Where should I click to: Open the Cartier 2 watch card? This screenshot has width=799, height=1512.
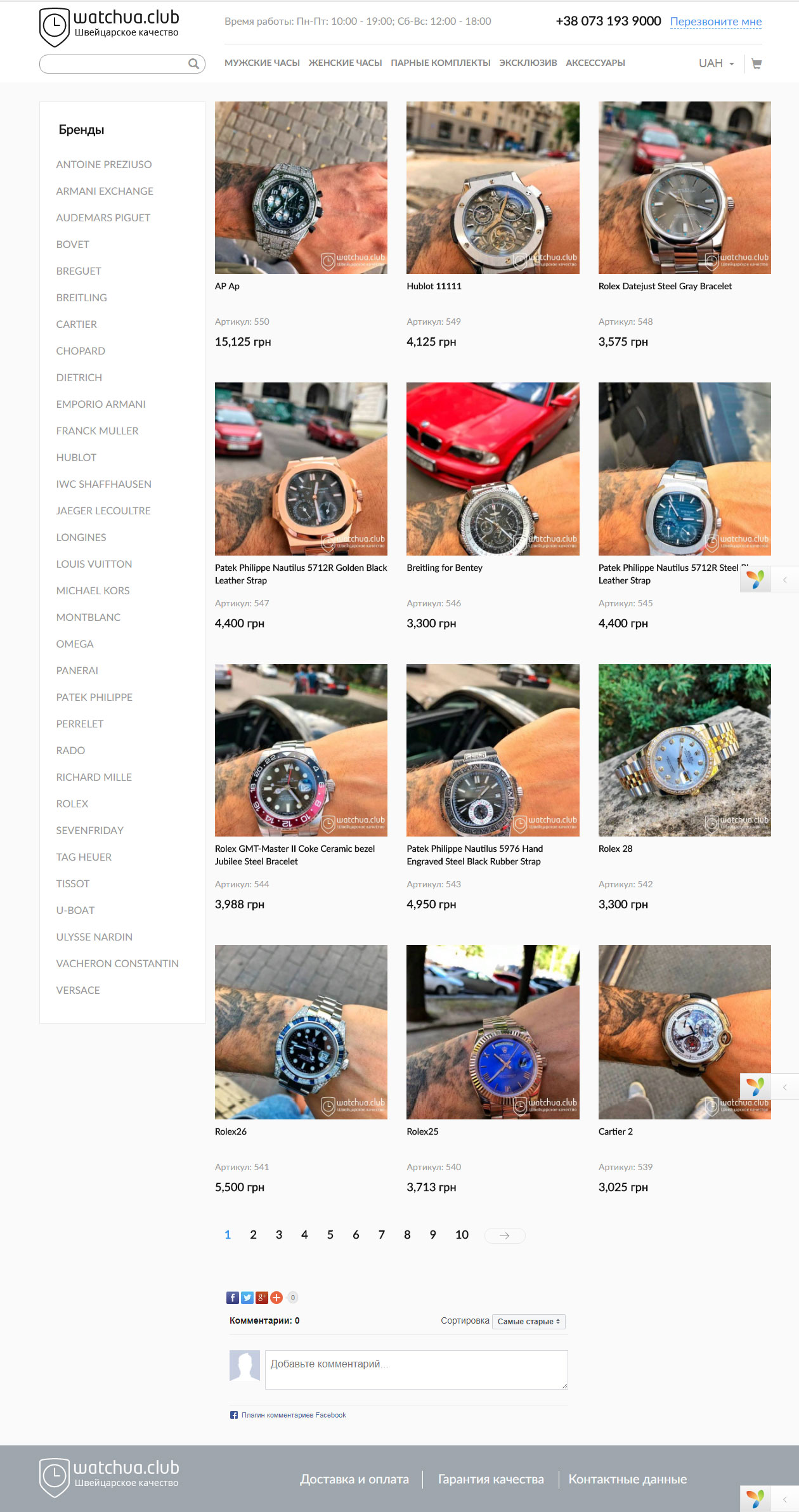[x=684, y=1032]
